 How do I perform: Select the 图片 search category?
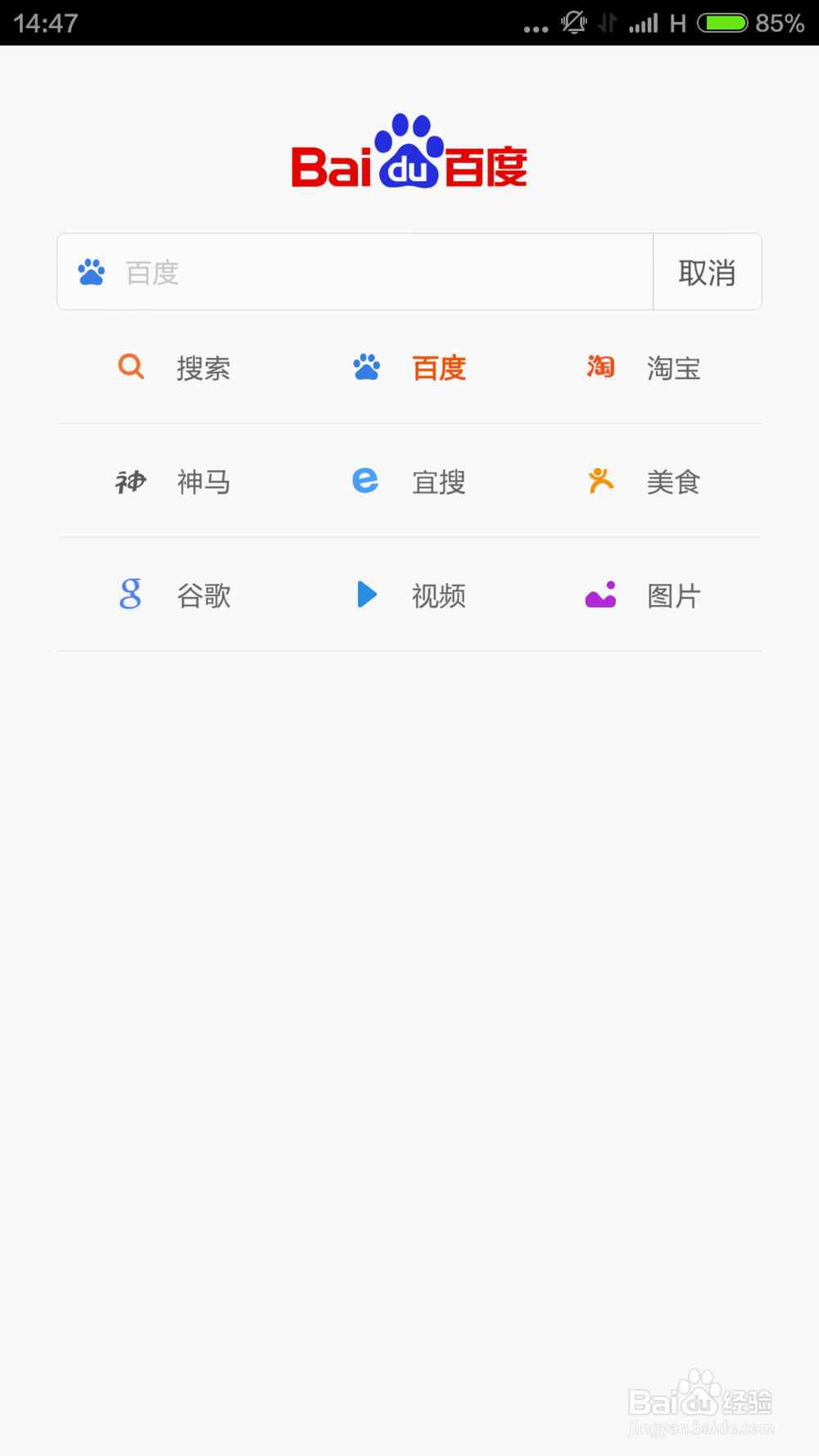(x=645, y=595)
